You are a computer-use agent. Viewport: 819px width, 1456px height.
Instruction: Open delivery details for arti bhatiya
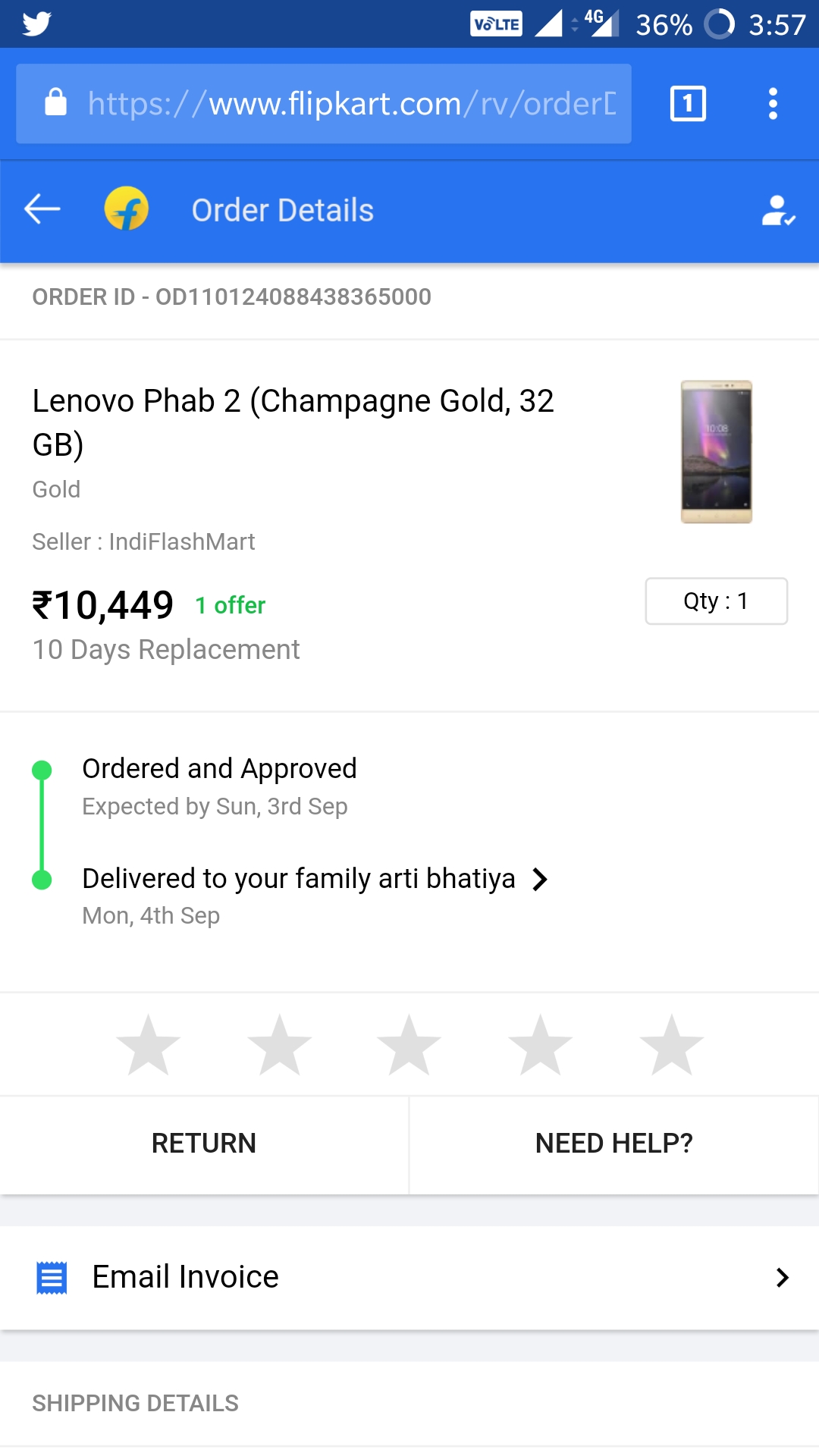314,879
